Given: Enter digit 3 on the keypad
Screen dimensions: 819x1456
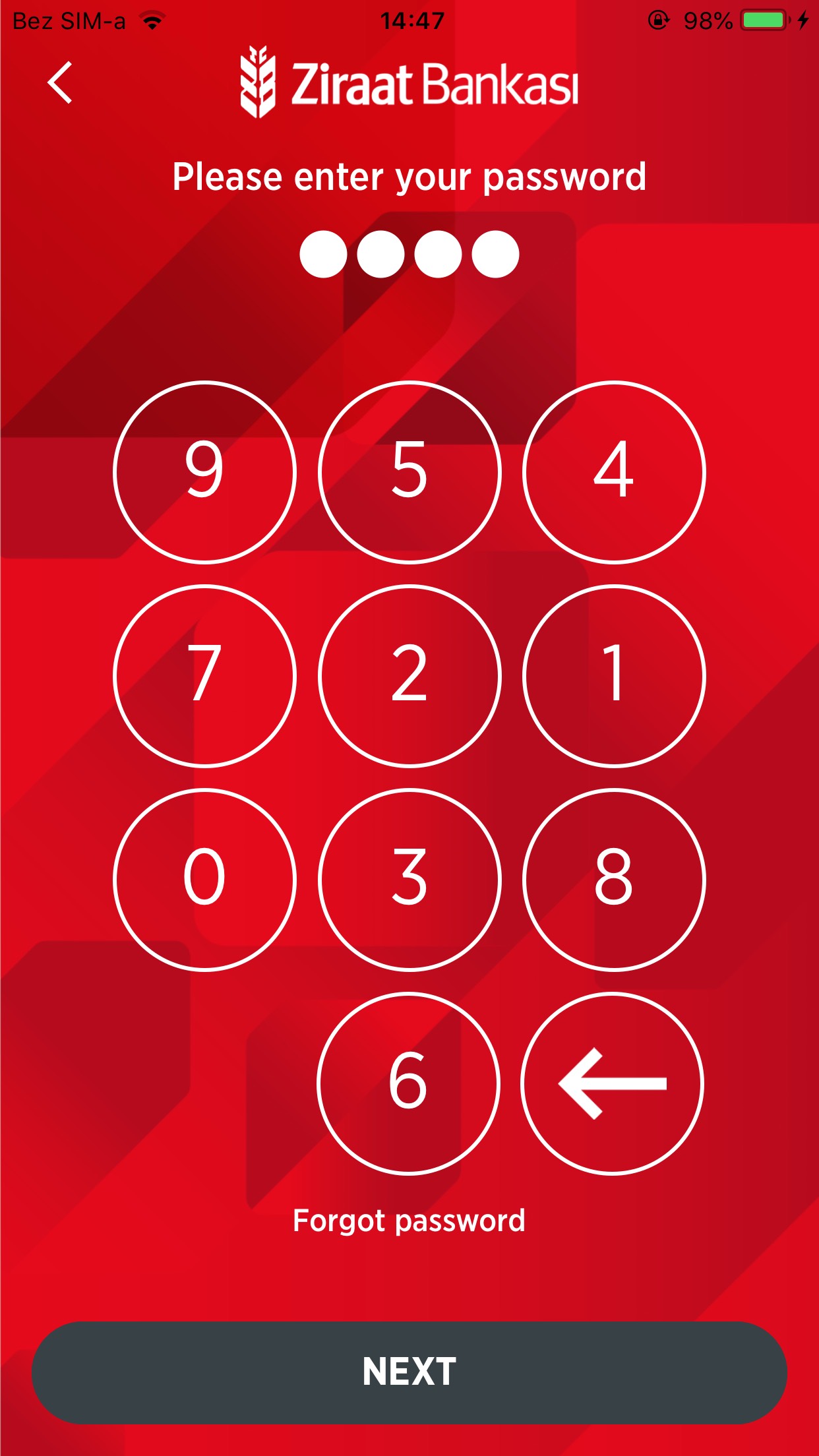Looking at the screenshot, I should [x=409, y=880].
